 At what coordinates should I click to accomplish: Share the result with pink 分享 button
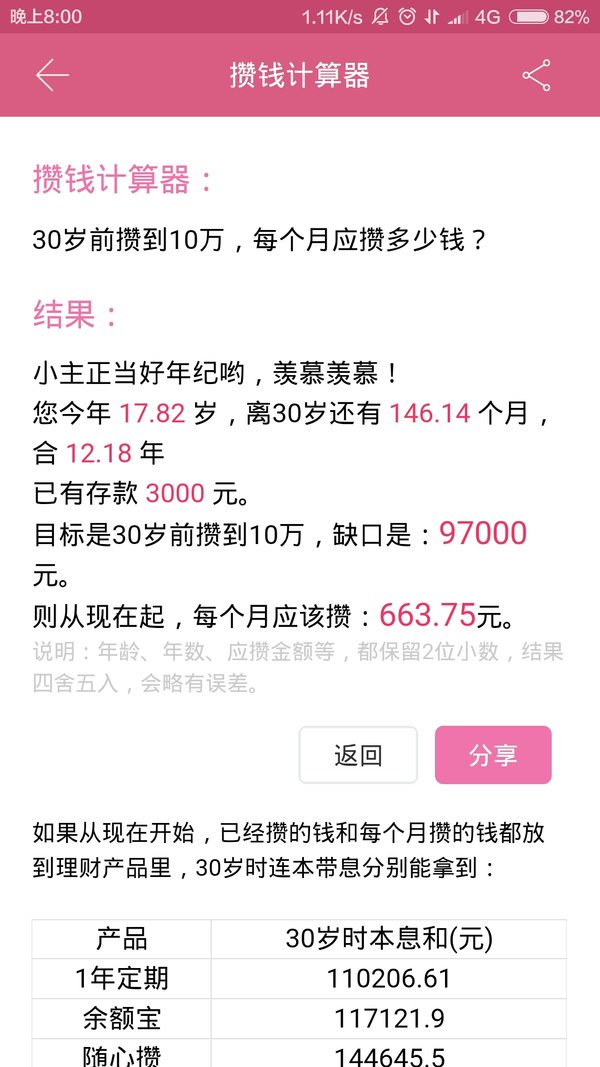493,755
